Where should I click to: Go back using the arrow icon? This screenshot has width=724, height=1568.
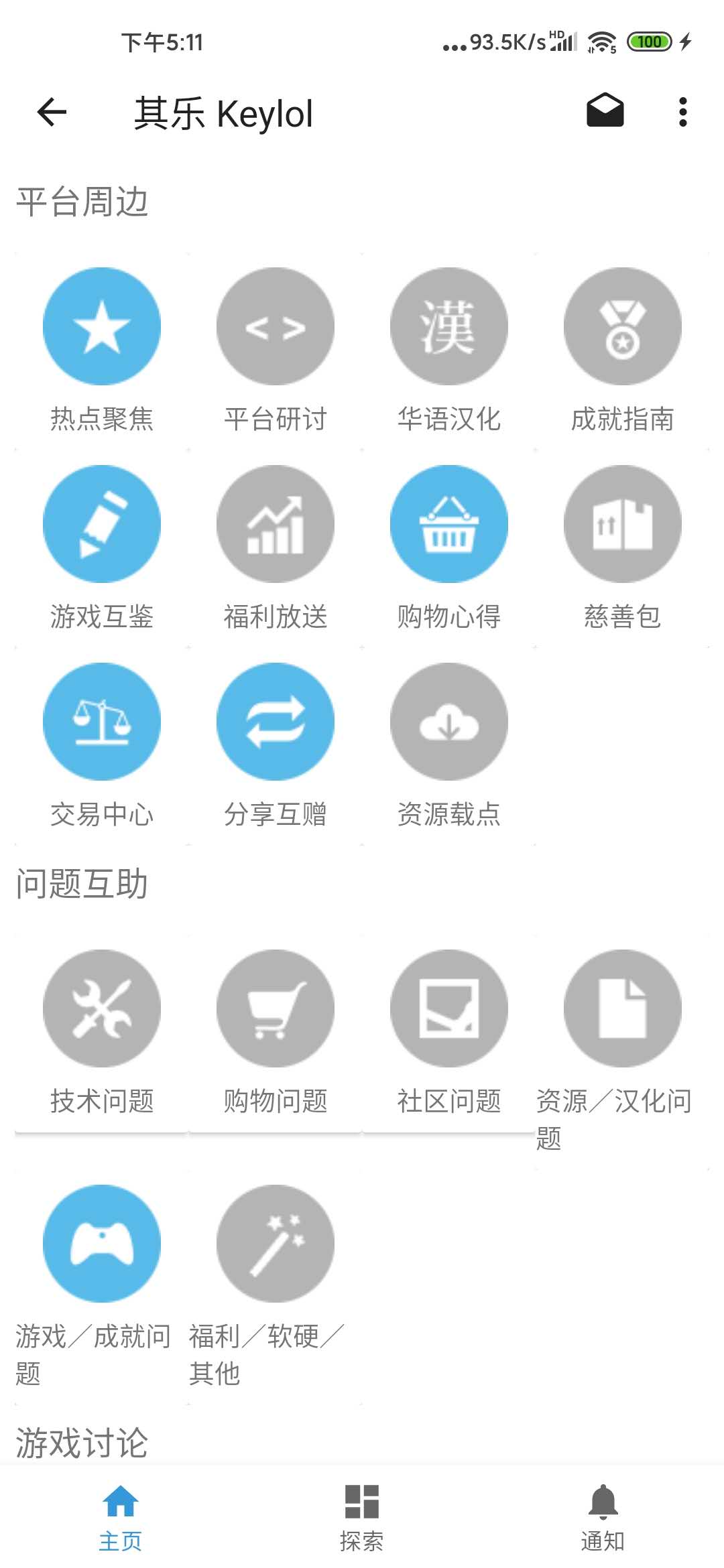click(x=52, y=112)
